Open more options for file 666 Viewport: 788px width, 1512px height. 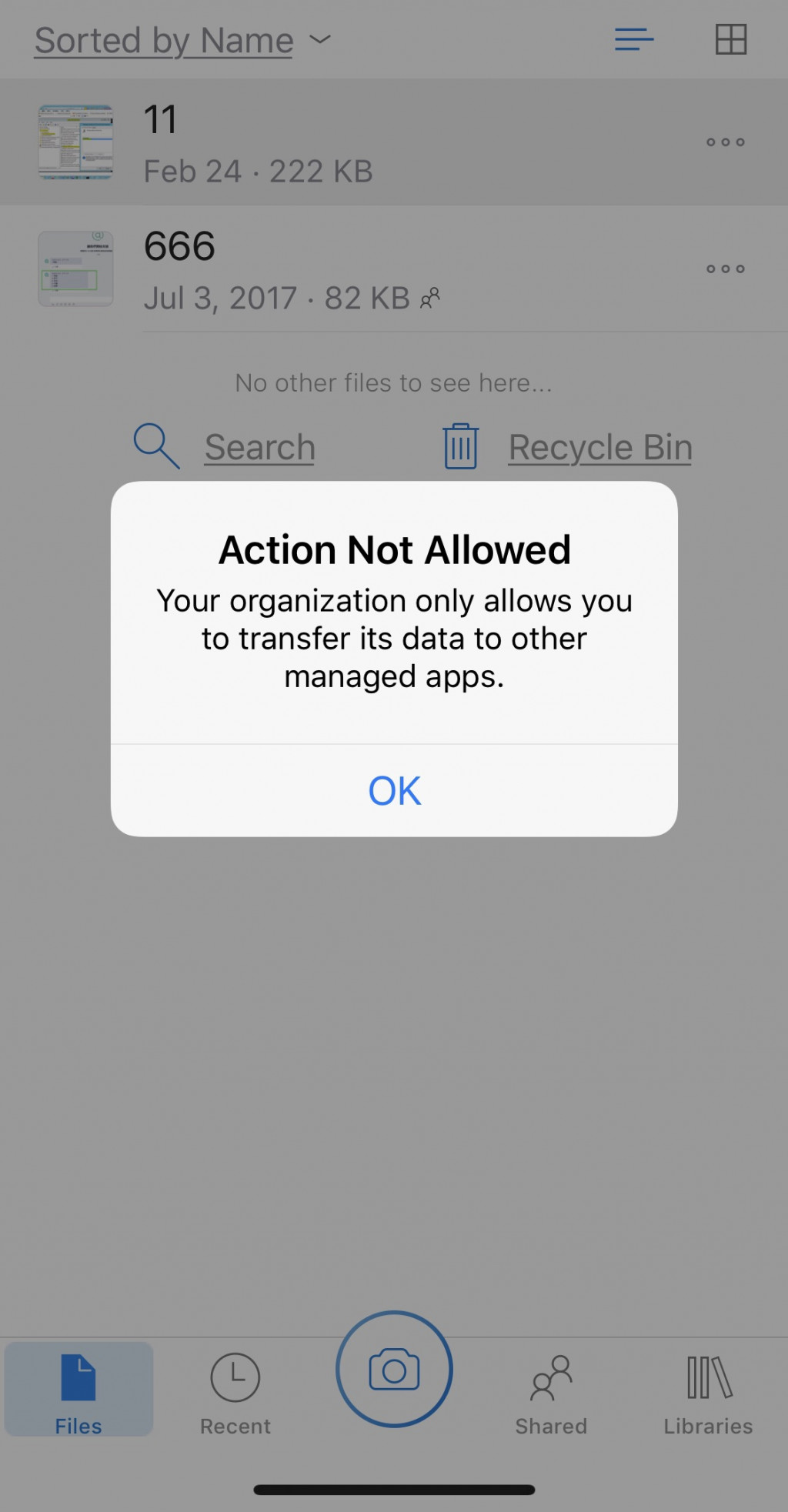point(725,269)
